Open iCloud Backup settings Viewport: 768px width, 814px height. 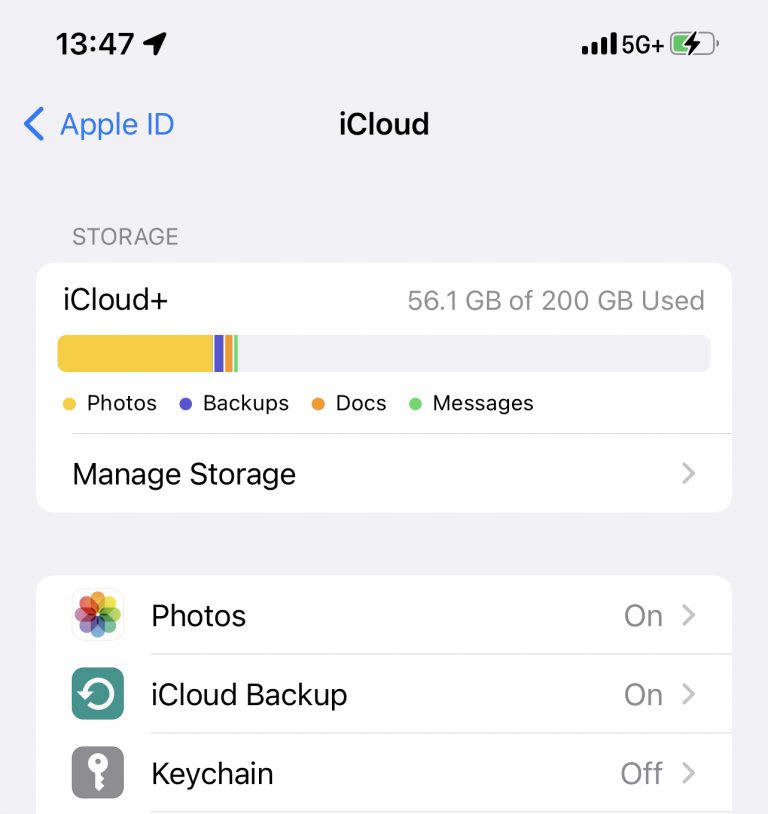coord(384,694)
